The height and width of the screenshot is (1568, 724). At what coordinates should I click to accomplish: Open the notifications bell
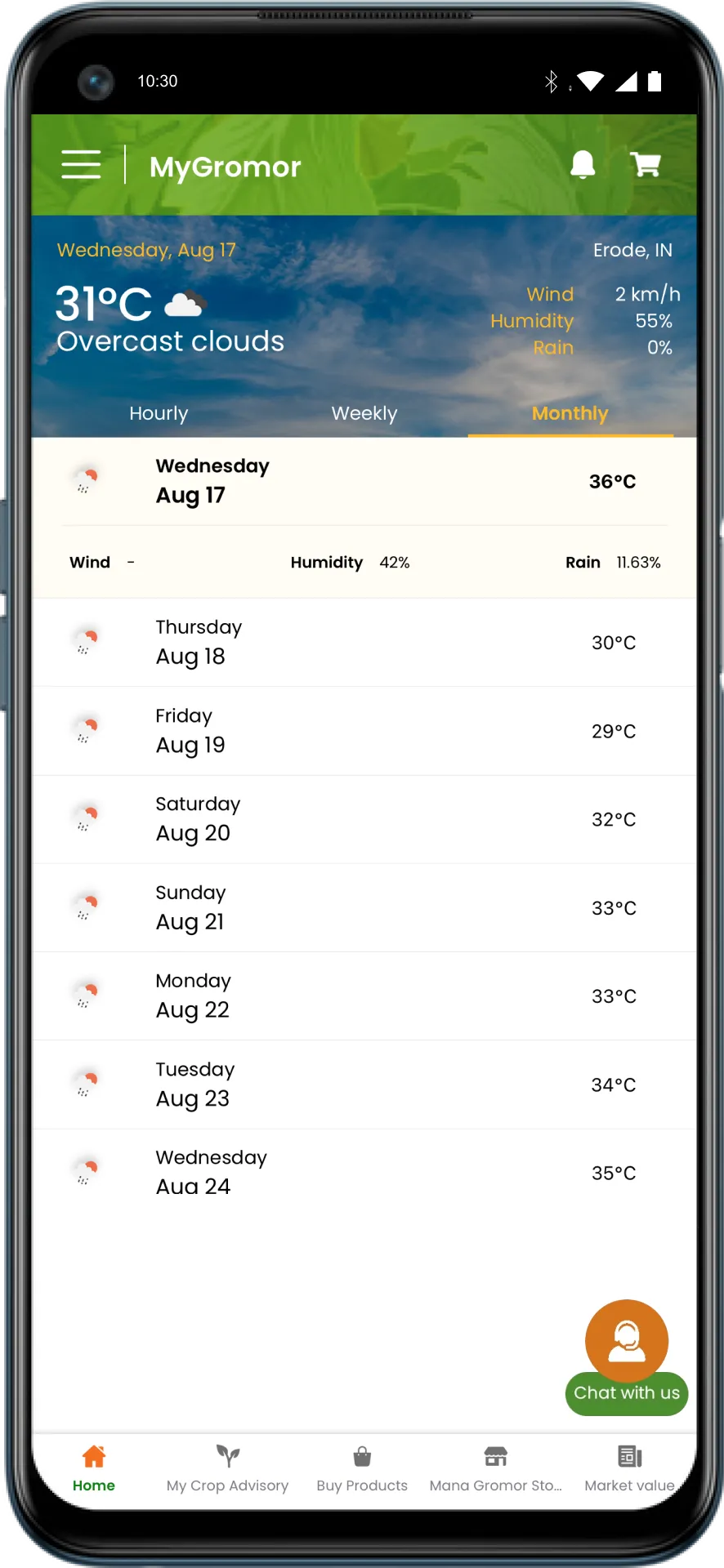[583, 165]
